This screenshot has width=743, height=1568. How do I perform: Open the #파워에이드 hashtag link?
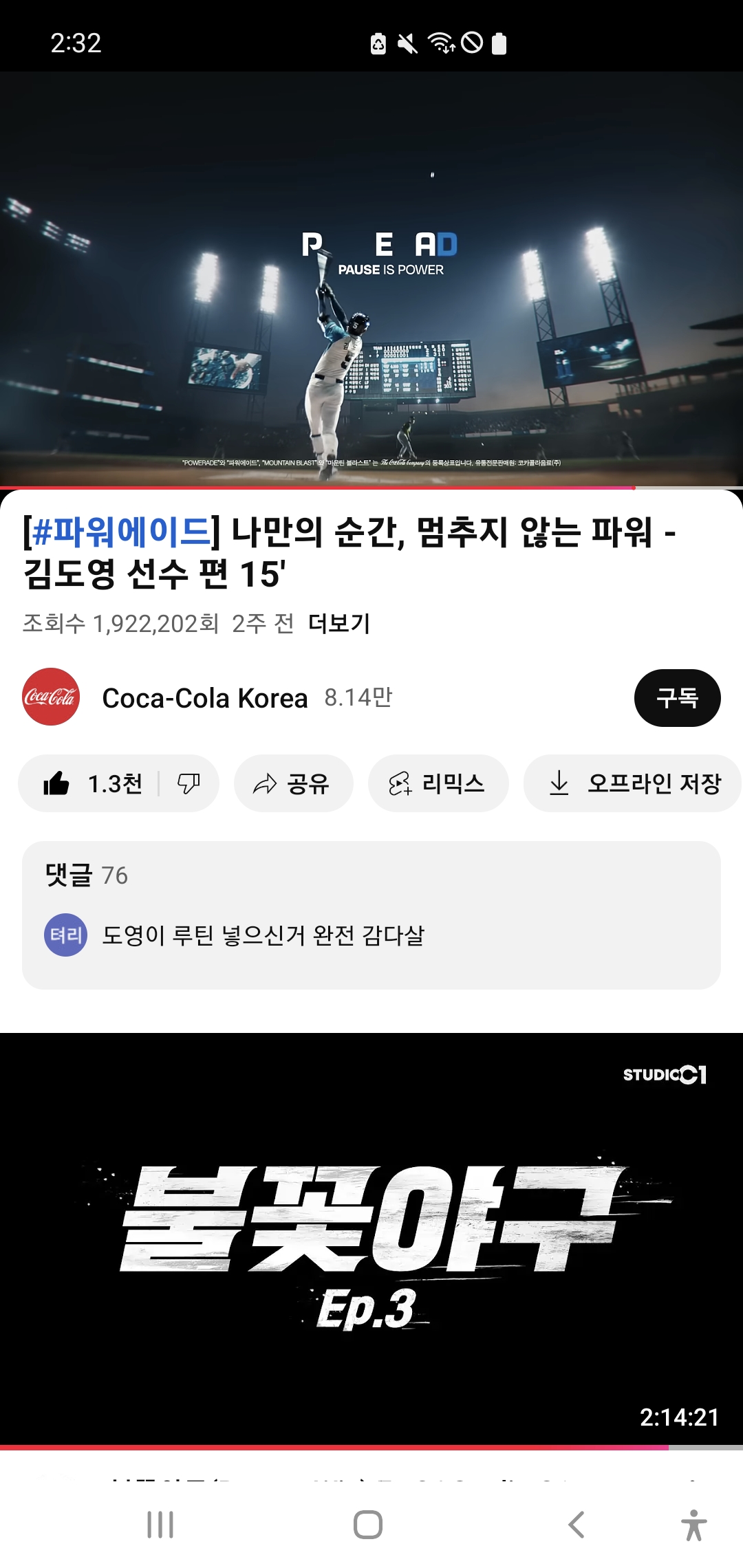tap(121, 532)
